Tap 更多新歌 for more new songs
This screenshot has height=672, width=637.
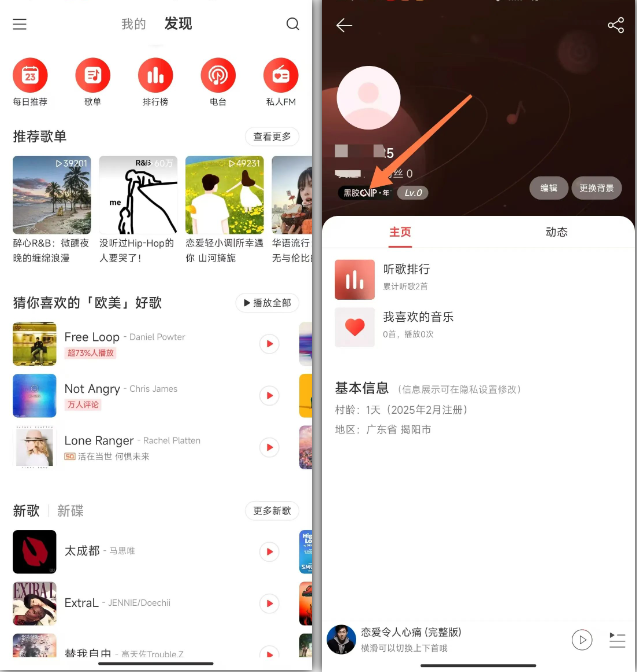tap(272, 511)
